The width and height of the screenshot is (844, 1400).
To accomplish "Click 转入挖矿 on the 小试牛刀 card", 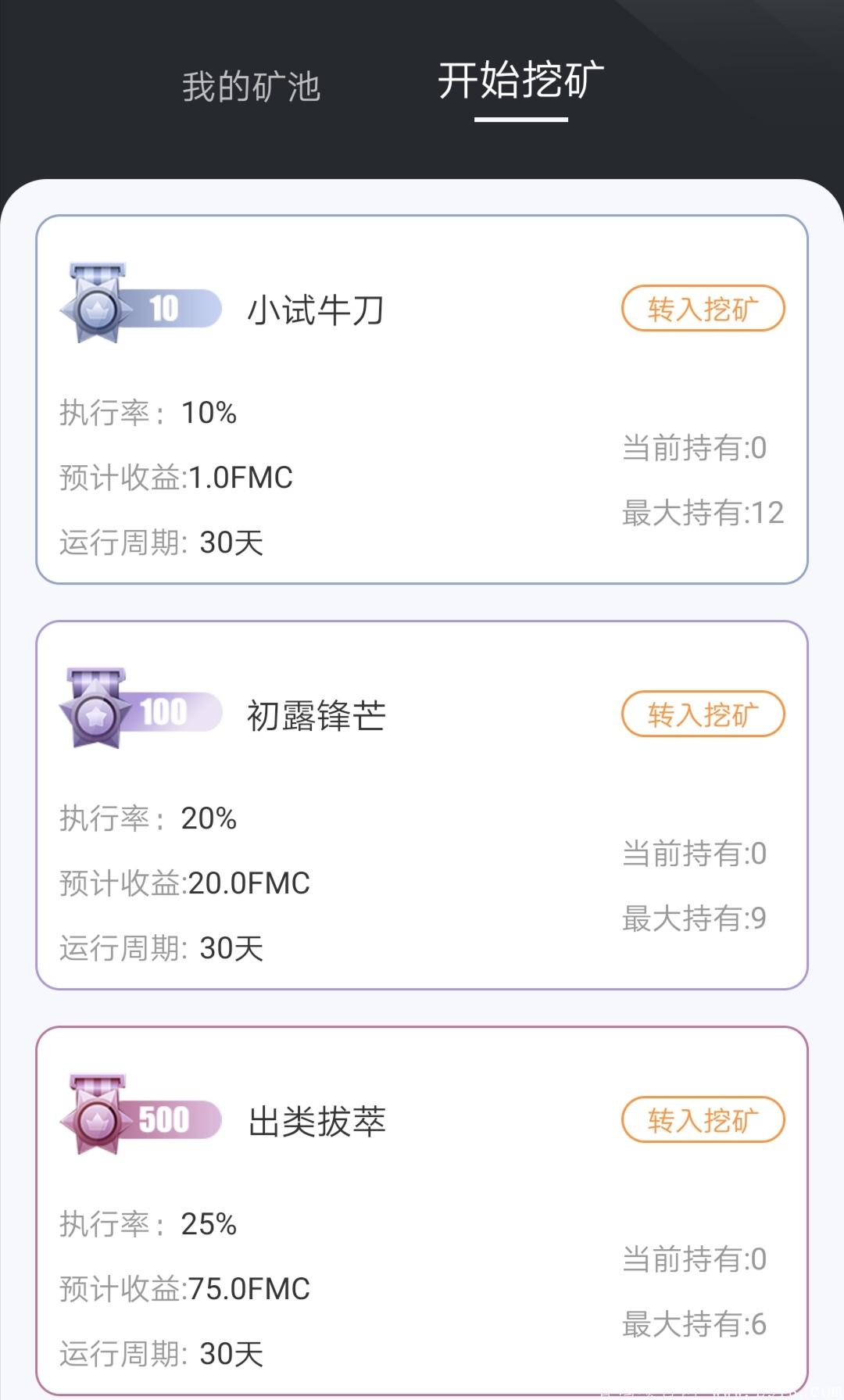I will [702, 310].
